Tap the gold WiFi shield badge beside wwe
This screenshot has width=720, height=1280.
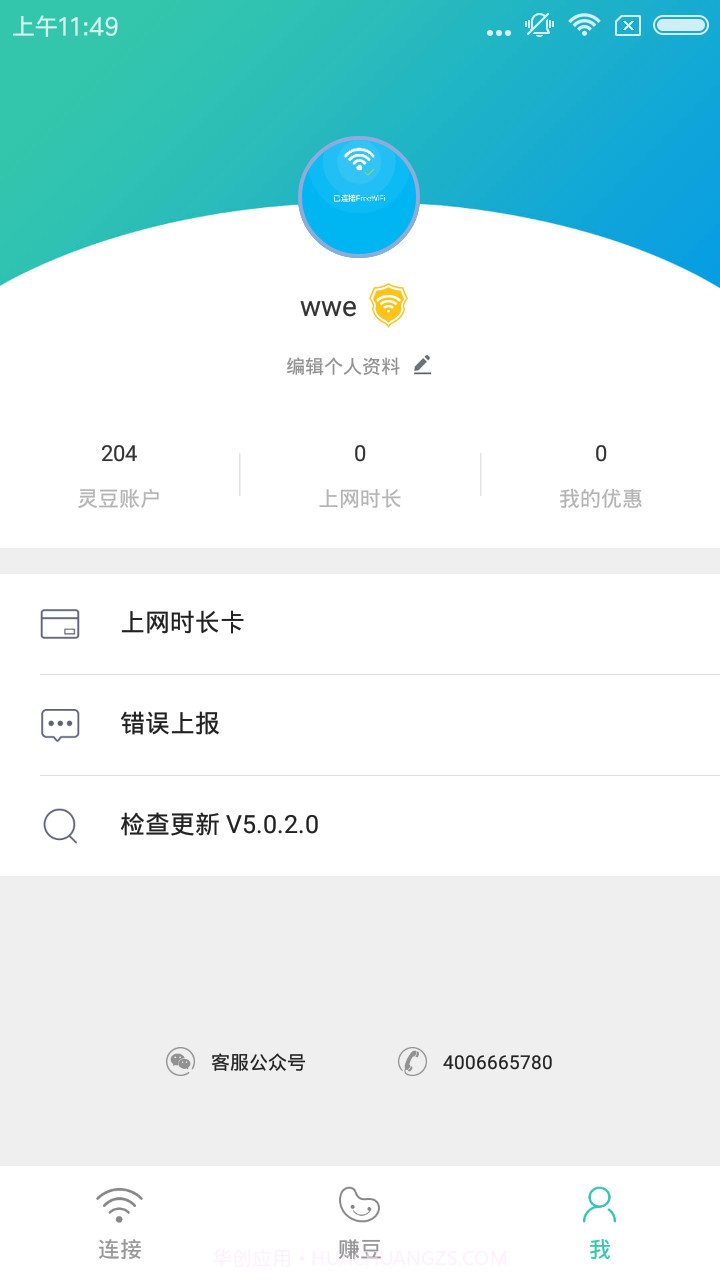389,306
